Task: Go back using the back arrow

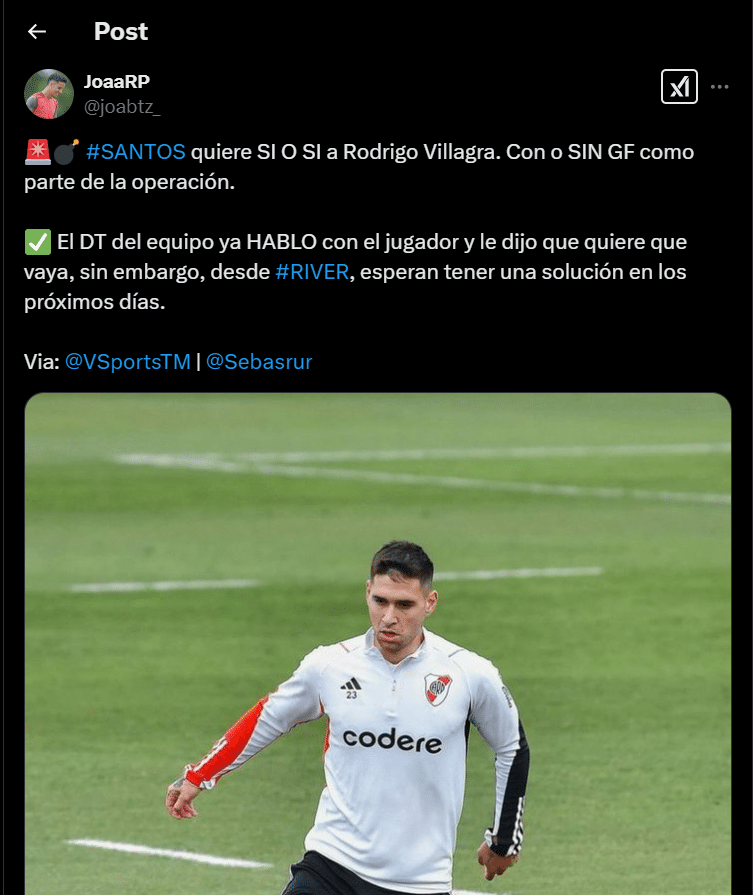Action: pos(37,32)
